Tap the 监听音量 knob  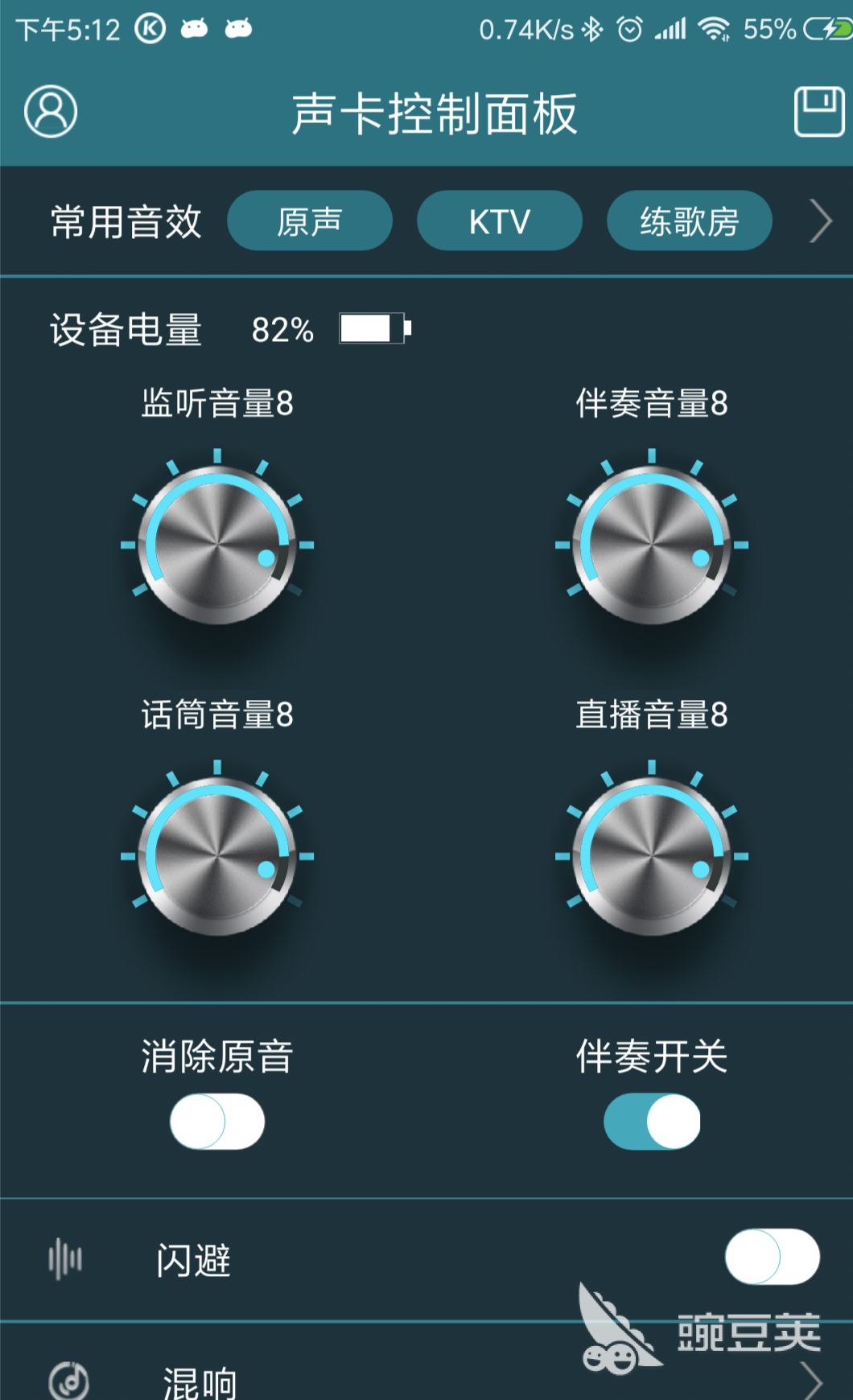click(x=217, y=546)
